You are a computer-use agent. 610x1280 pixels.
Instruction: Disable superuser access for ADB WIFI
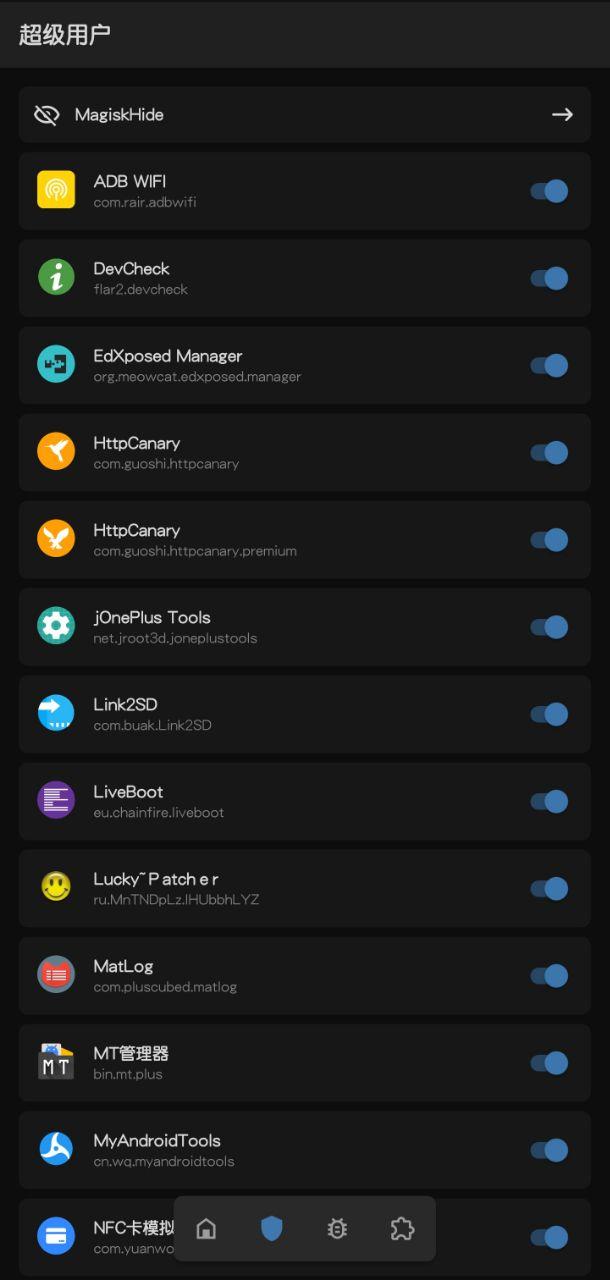coord(549,191)
